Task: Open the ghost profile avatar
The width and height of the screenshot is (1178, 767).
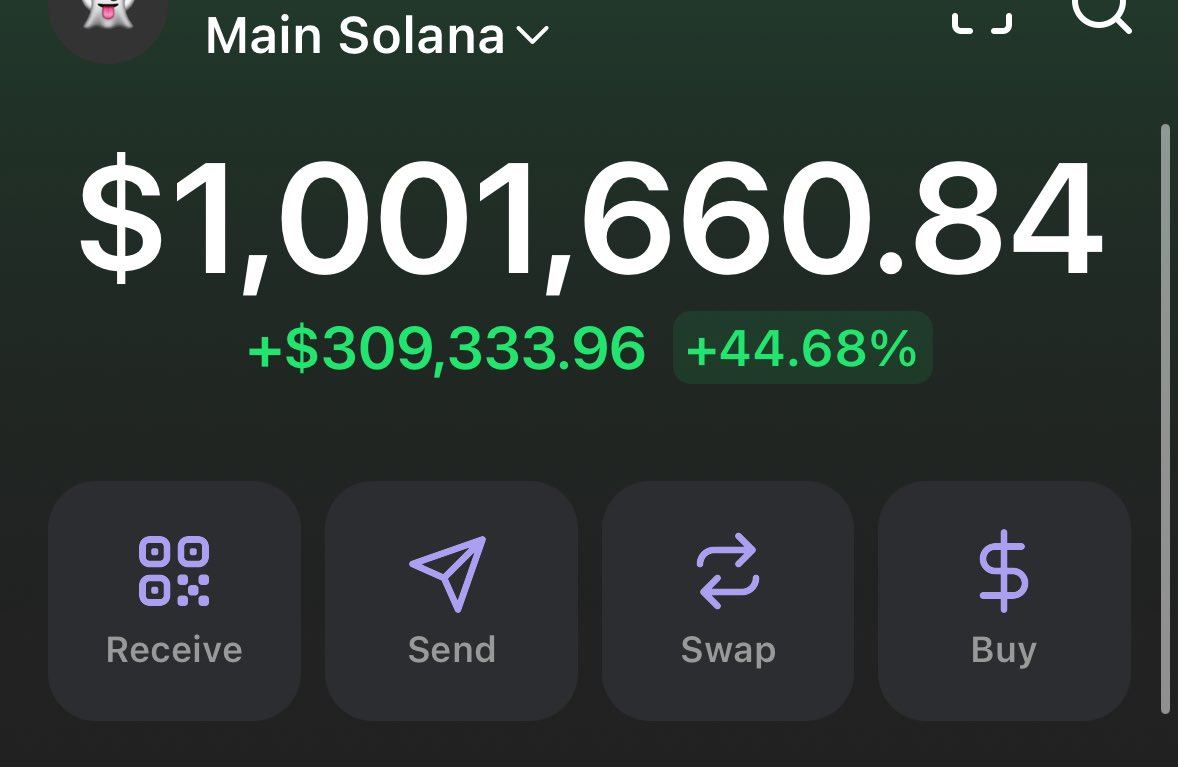Action: click(107, 18)
